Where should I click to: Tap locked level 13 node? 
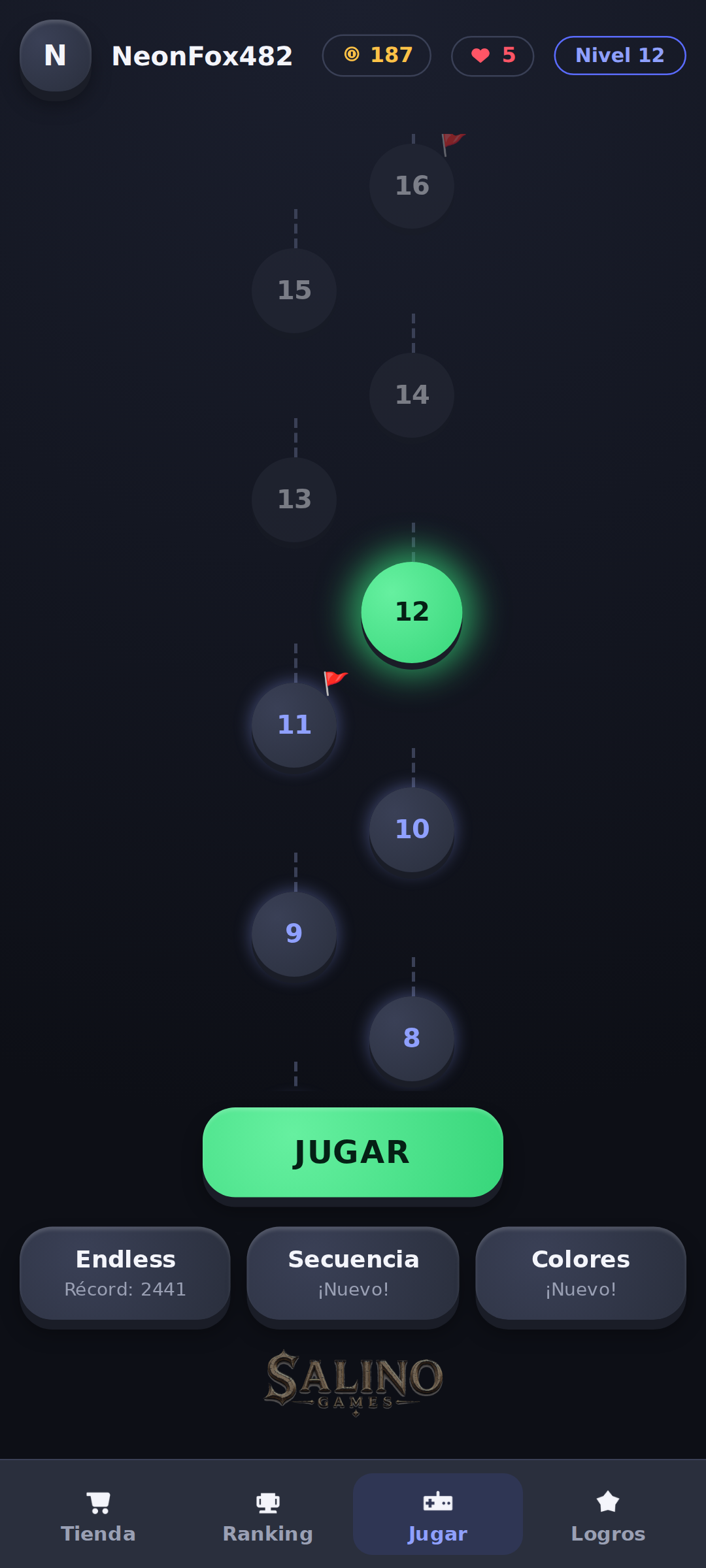pyautogui.click(x=294, y=500)
